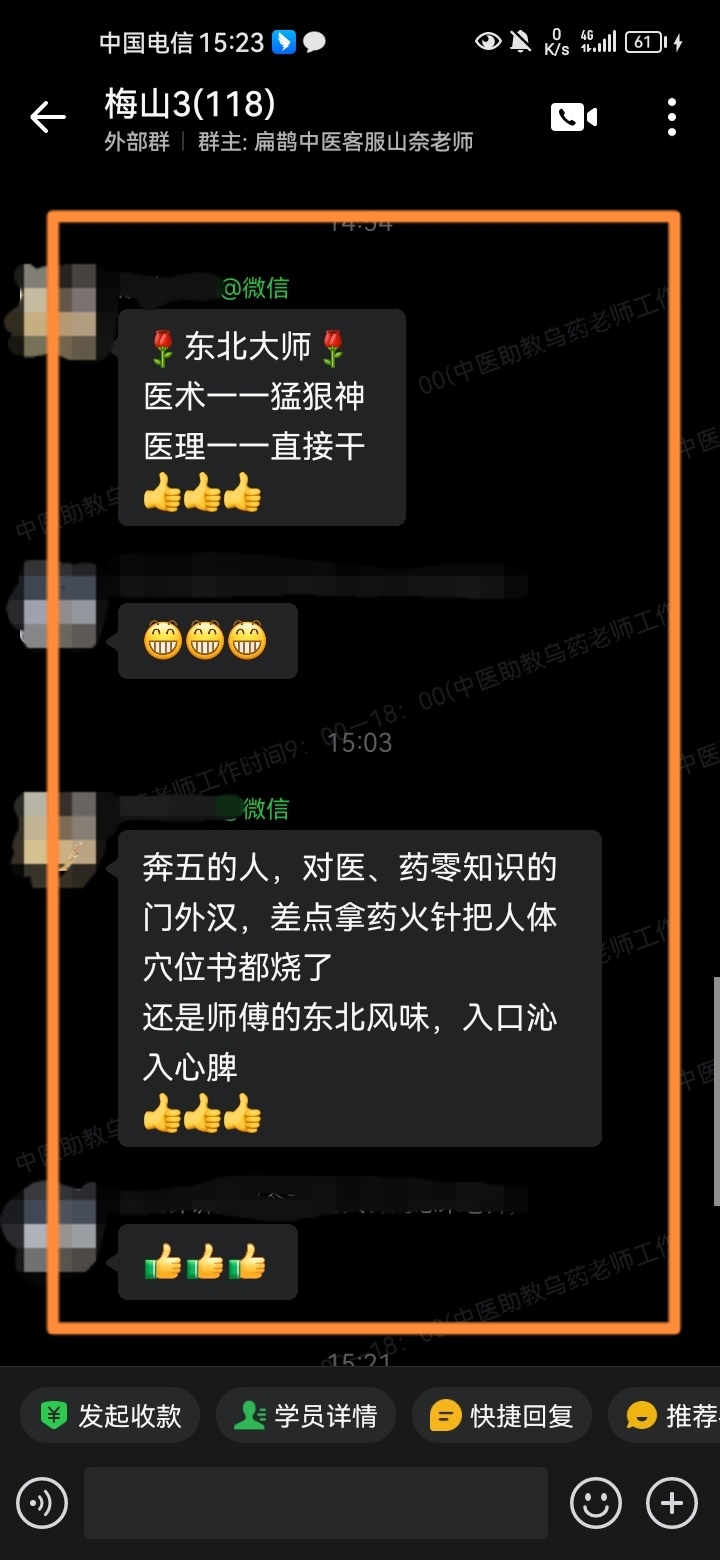Start a voice or video call
This screenshot has height=1560, width=720.
point(573,117)
